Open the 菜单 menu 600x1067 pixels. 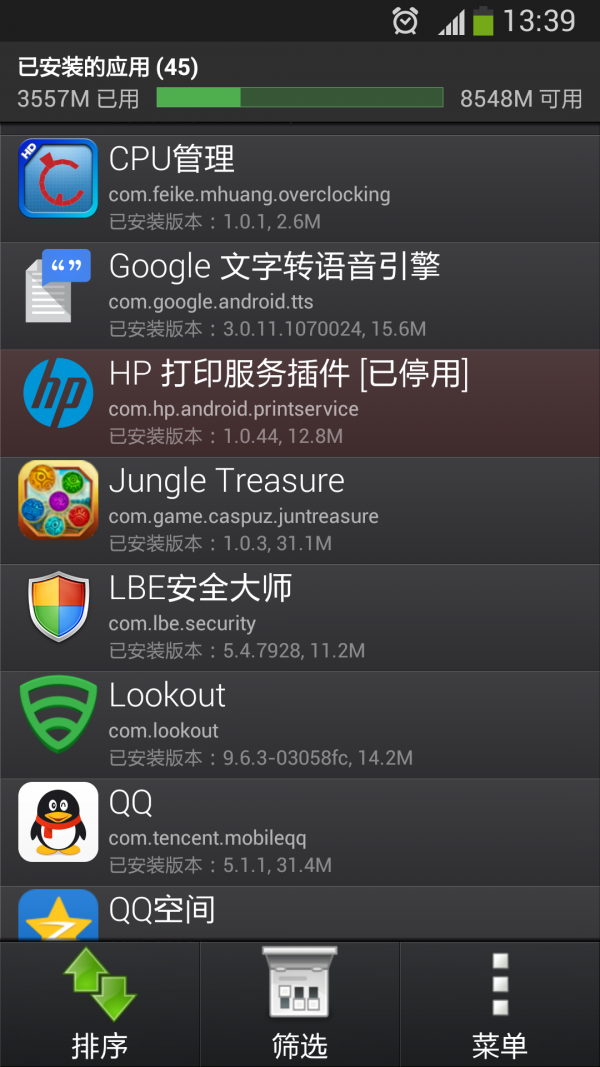(500, 1004)
